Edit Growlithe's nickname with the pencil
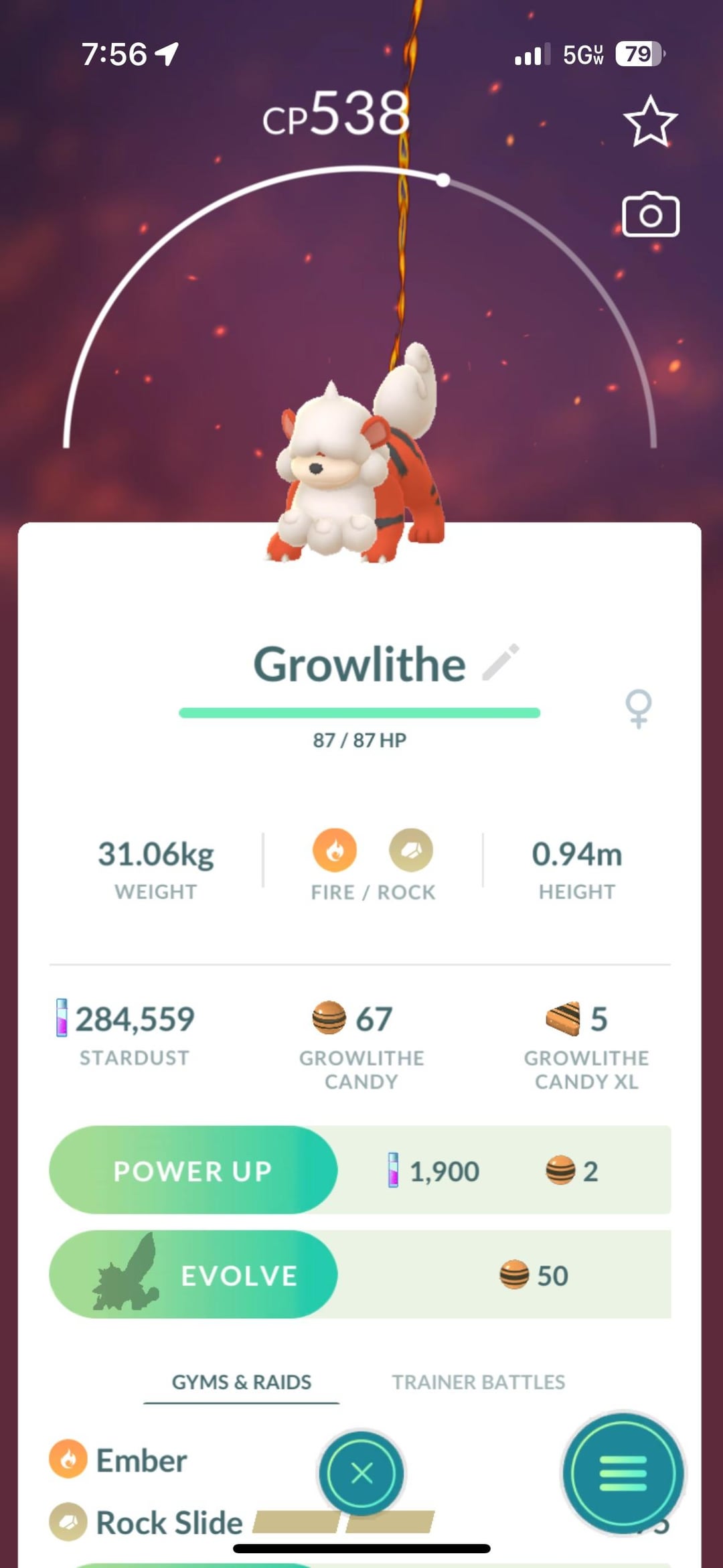The height and width of the screenshot is (1568, 723). [x=501, y=662]
